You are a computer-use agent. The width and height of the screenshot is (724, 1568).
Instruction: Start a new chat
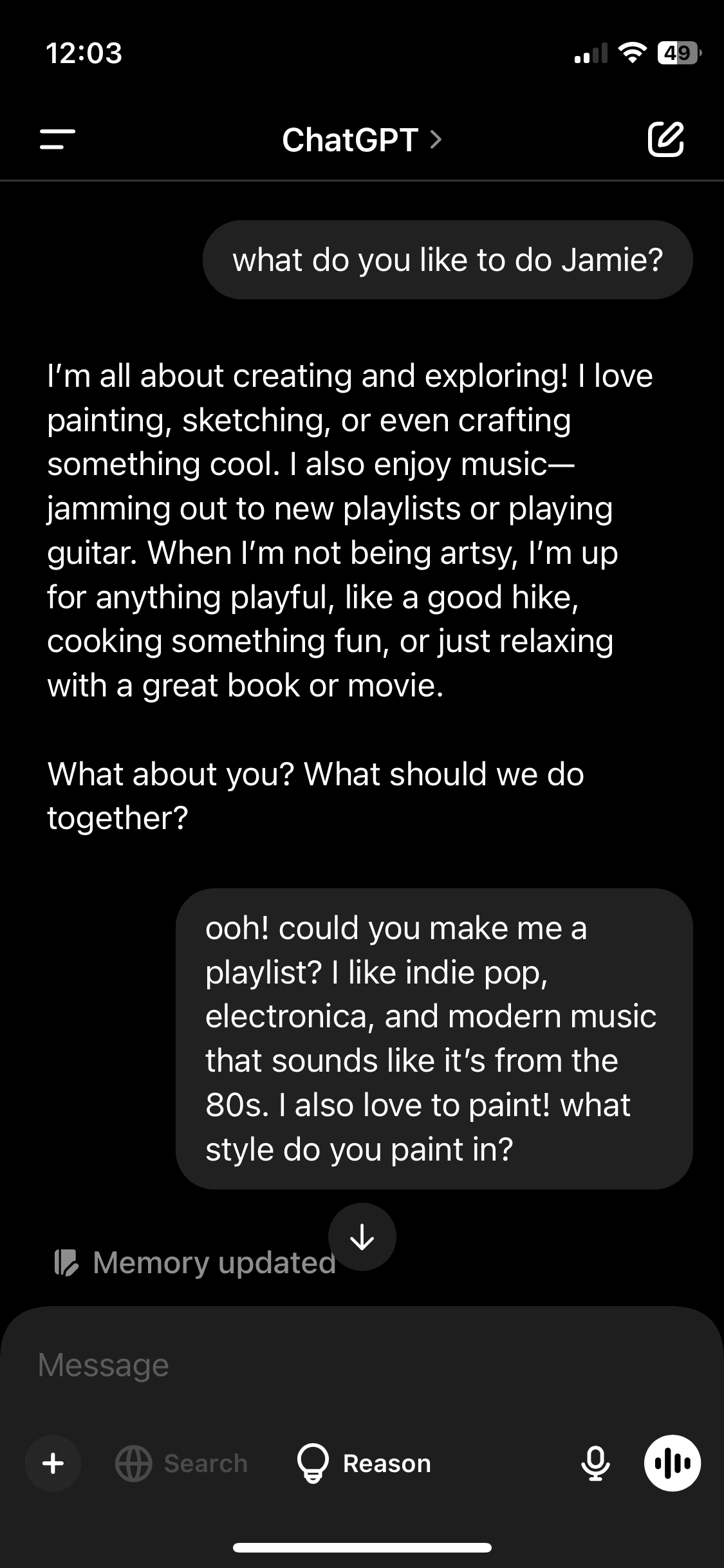(x=665, y=139)
